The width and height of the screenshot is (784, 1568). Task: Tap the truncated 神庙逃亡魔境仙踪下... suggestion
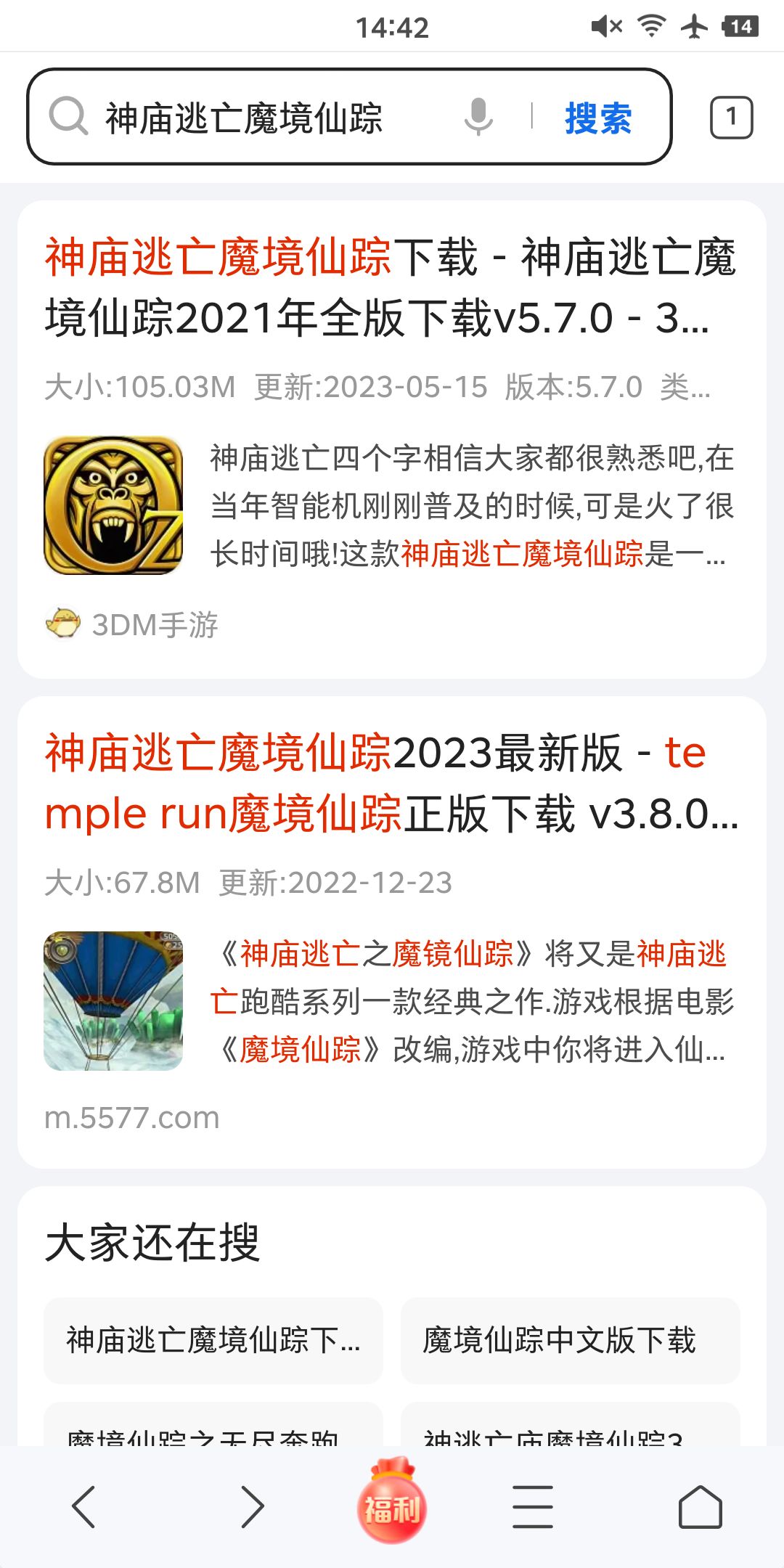(214, 1342)
